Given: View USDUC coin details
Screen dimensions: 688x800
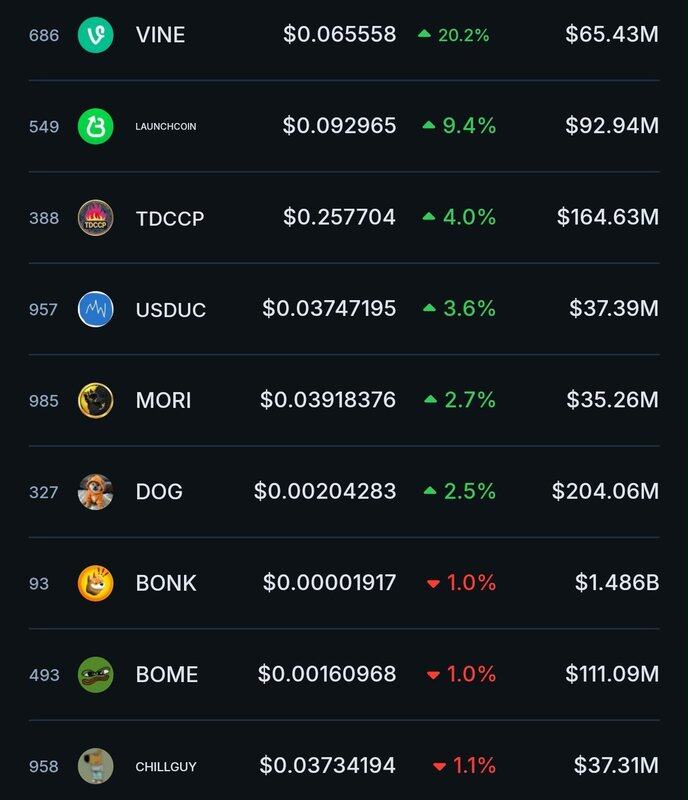Looking at the screenshot, I should coord(170,309).
